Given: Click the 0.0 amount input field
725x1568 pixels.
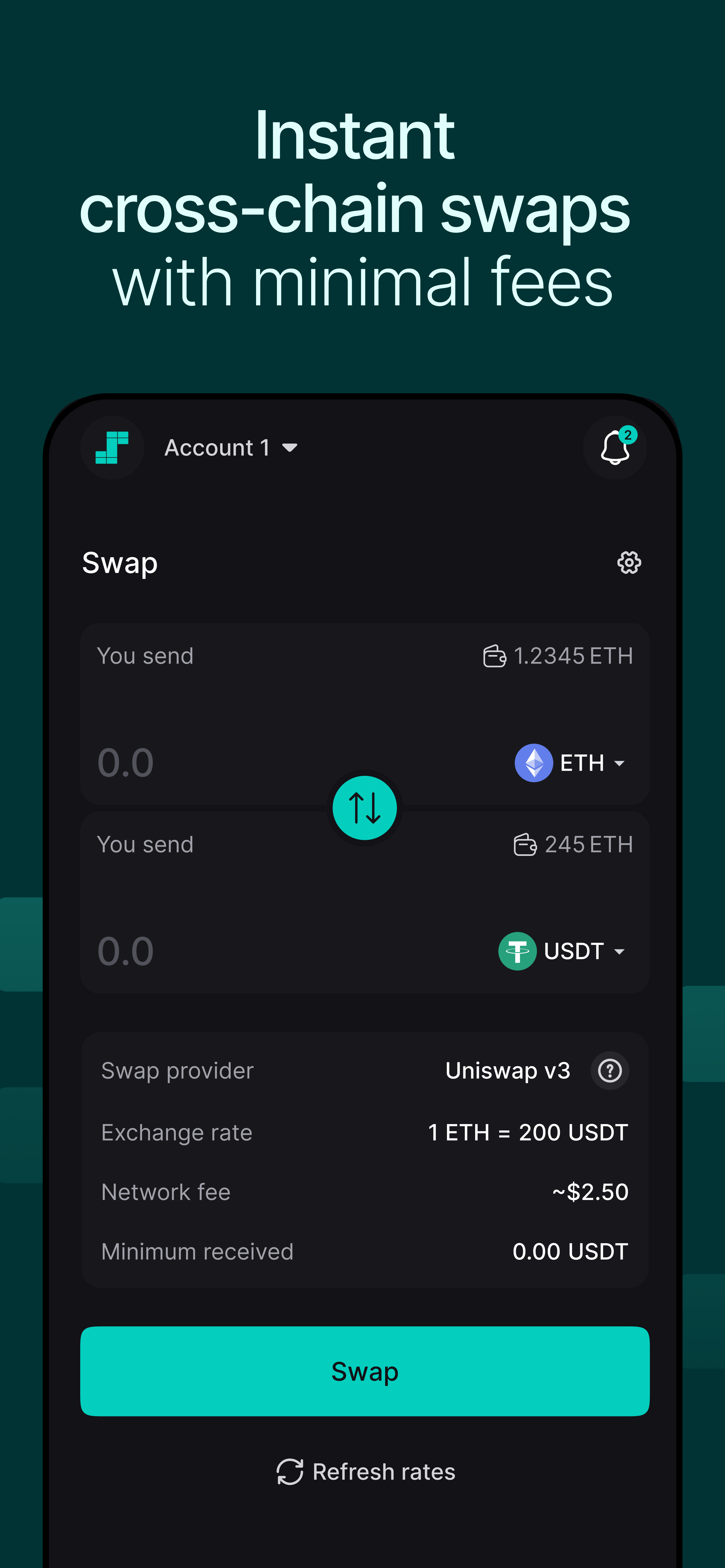Looking at the screenshot, I should click(x=125, y=763).
